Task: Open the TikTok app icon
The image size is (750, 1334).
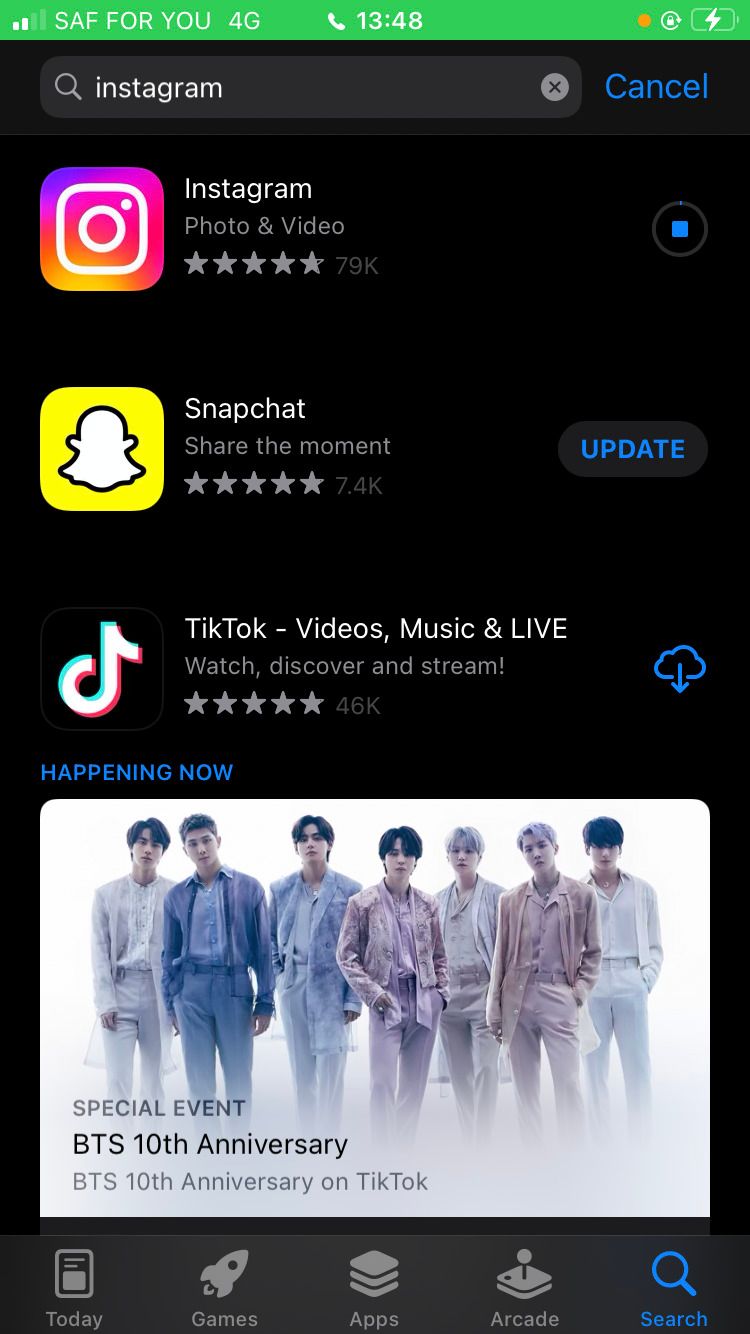Action: (x=101, y=668)
